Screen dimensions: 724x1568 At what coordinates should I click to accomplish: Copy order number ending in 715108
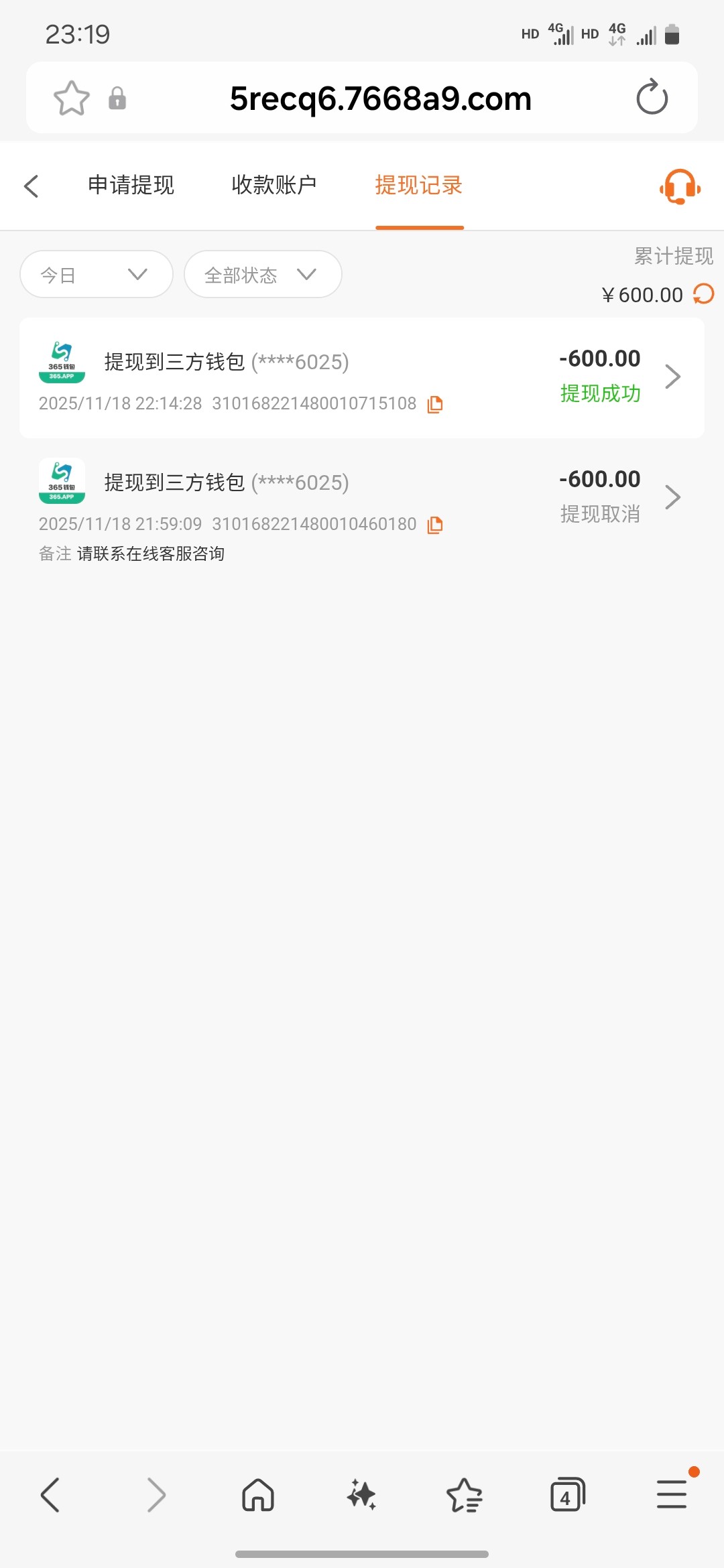[x=435, y=404]
